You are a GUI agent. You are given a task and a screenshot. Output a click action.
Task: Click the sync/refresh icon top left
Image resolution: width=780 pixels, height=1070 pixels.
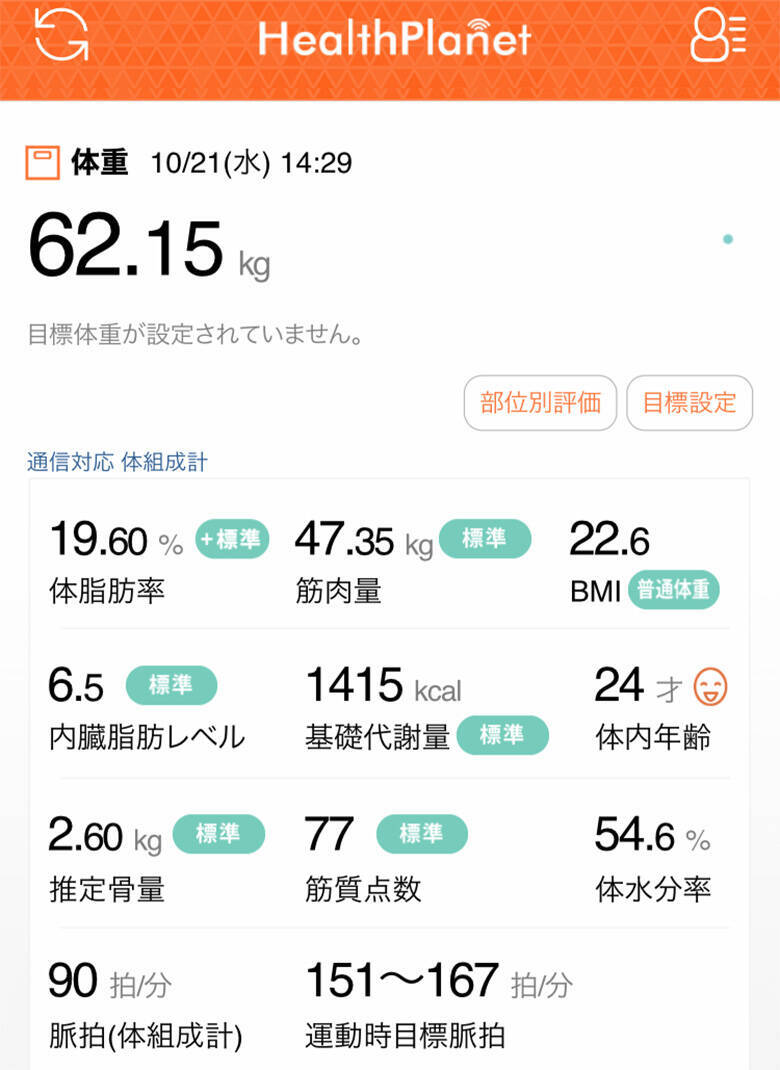60,38
